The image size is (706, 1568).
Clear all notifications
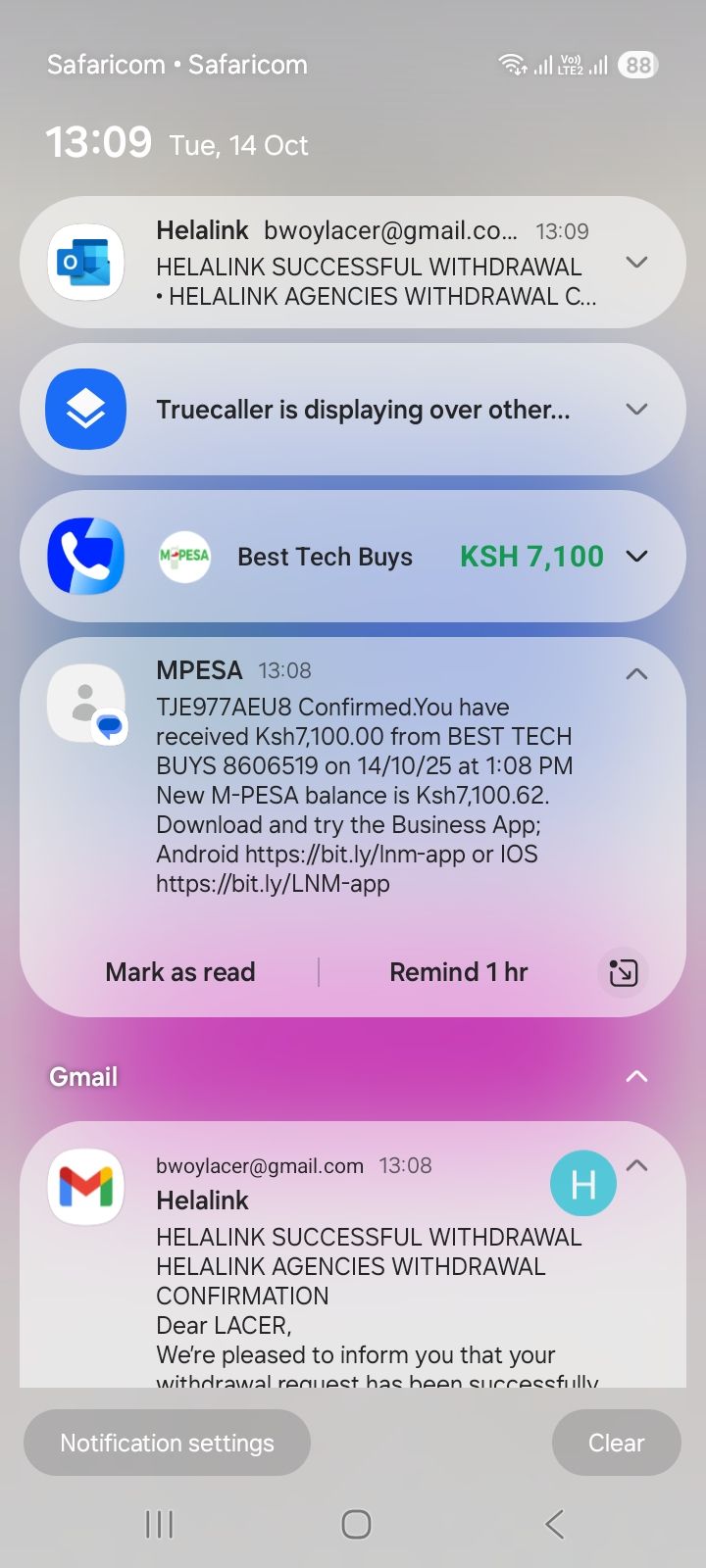[x=616, y=1443]
